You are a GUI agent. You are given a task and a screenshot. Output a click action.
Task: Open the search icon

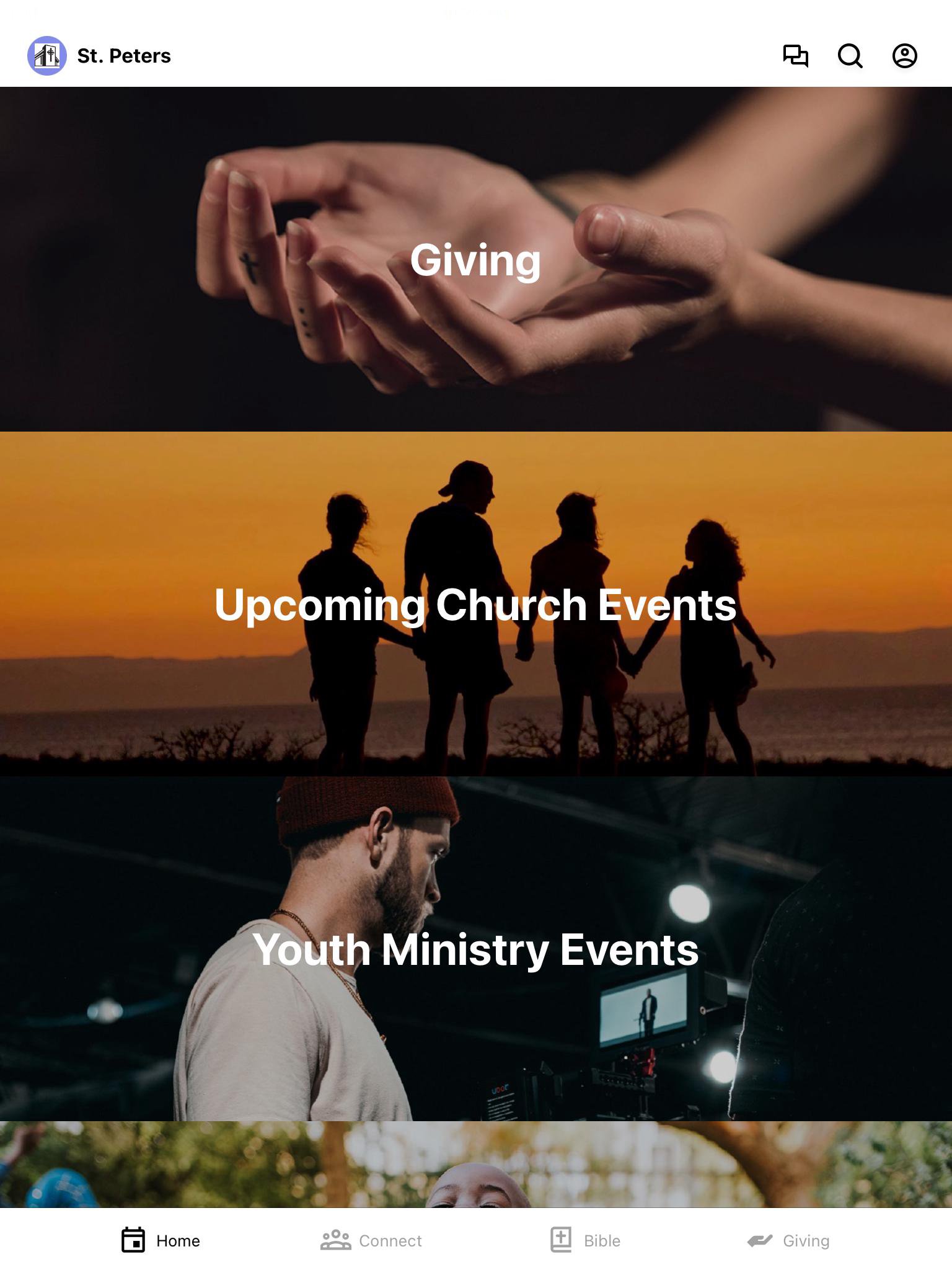850,56
